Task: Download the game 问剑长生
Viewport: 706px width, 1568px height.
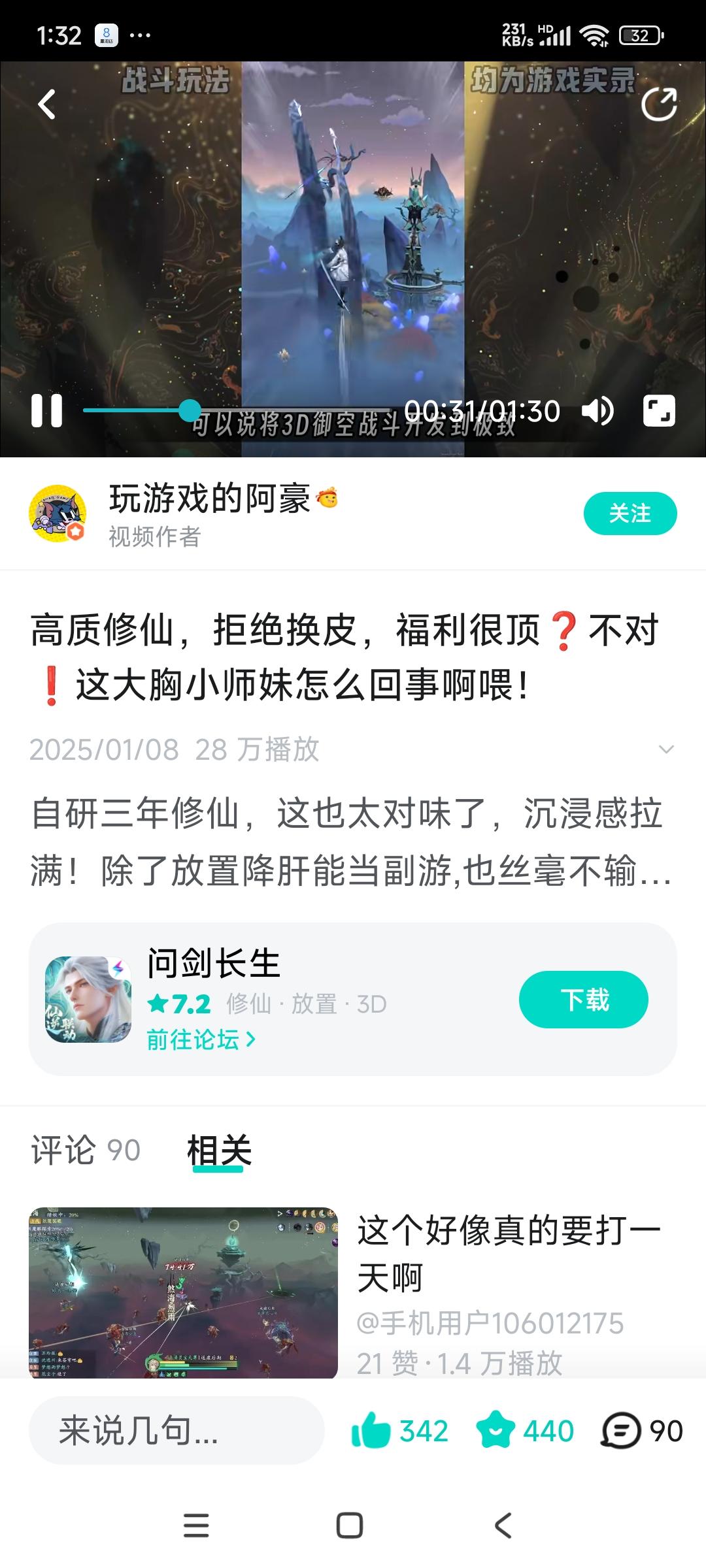Action: click(583, 1000)
